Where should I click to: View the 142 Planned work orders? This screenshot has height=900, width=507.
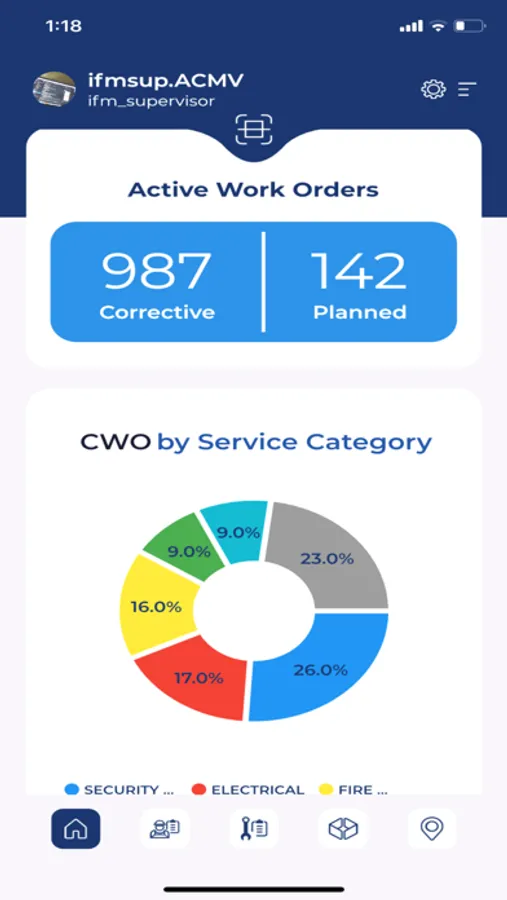point(360,282)
